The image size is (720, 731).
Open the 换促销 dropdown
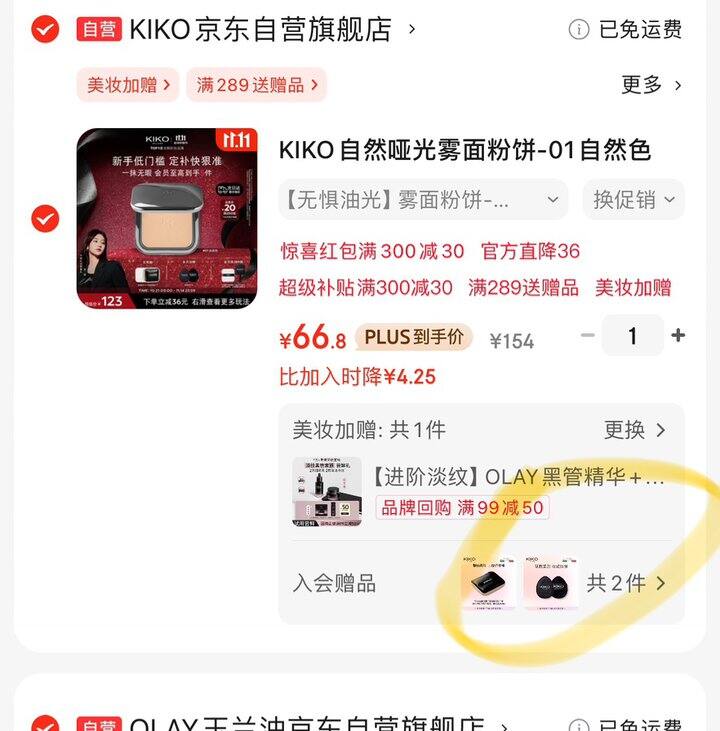[634, 200]
